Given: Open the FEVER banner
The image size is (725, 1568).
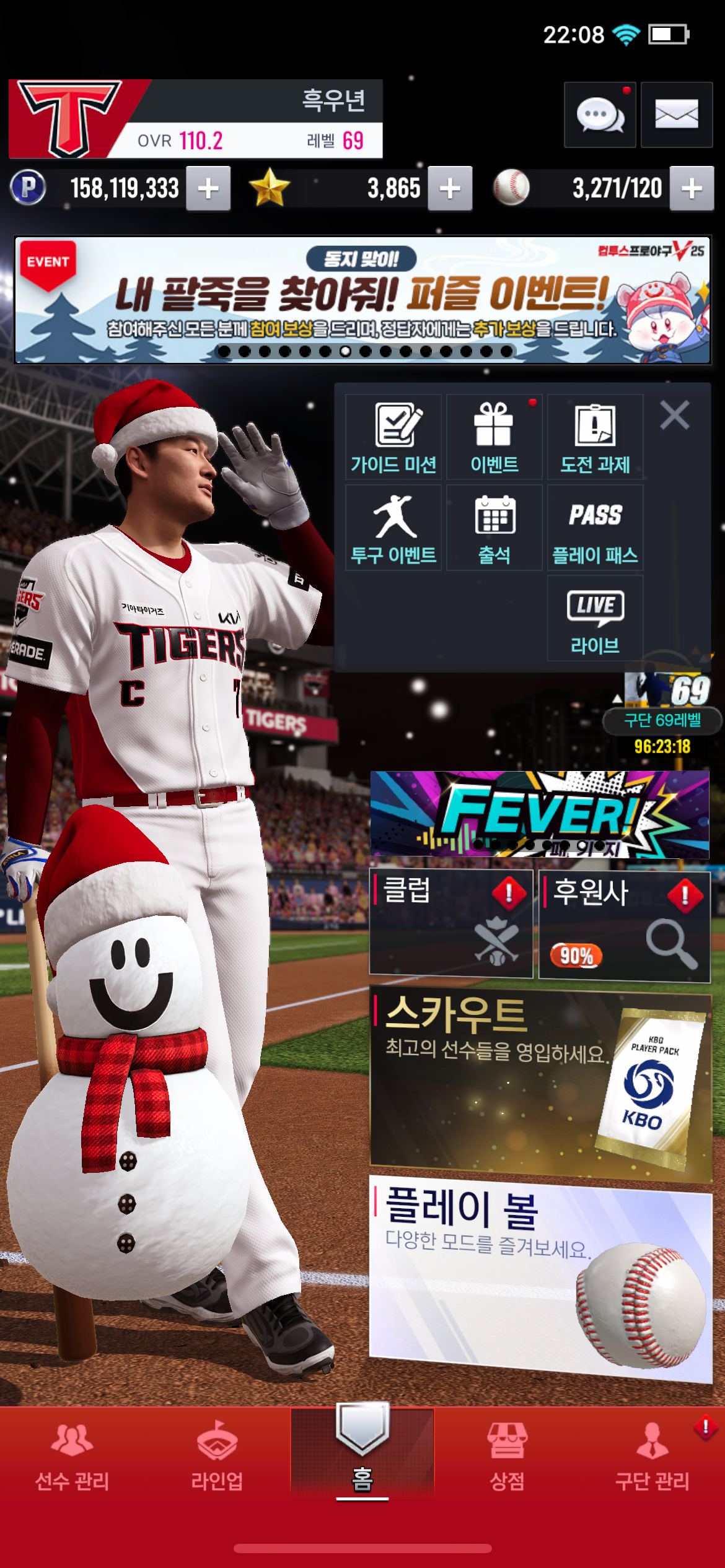Looking at the screenshot, I should point(539,814).
